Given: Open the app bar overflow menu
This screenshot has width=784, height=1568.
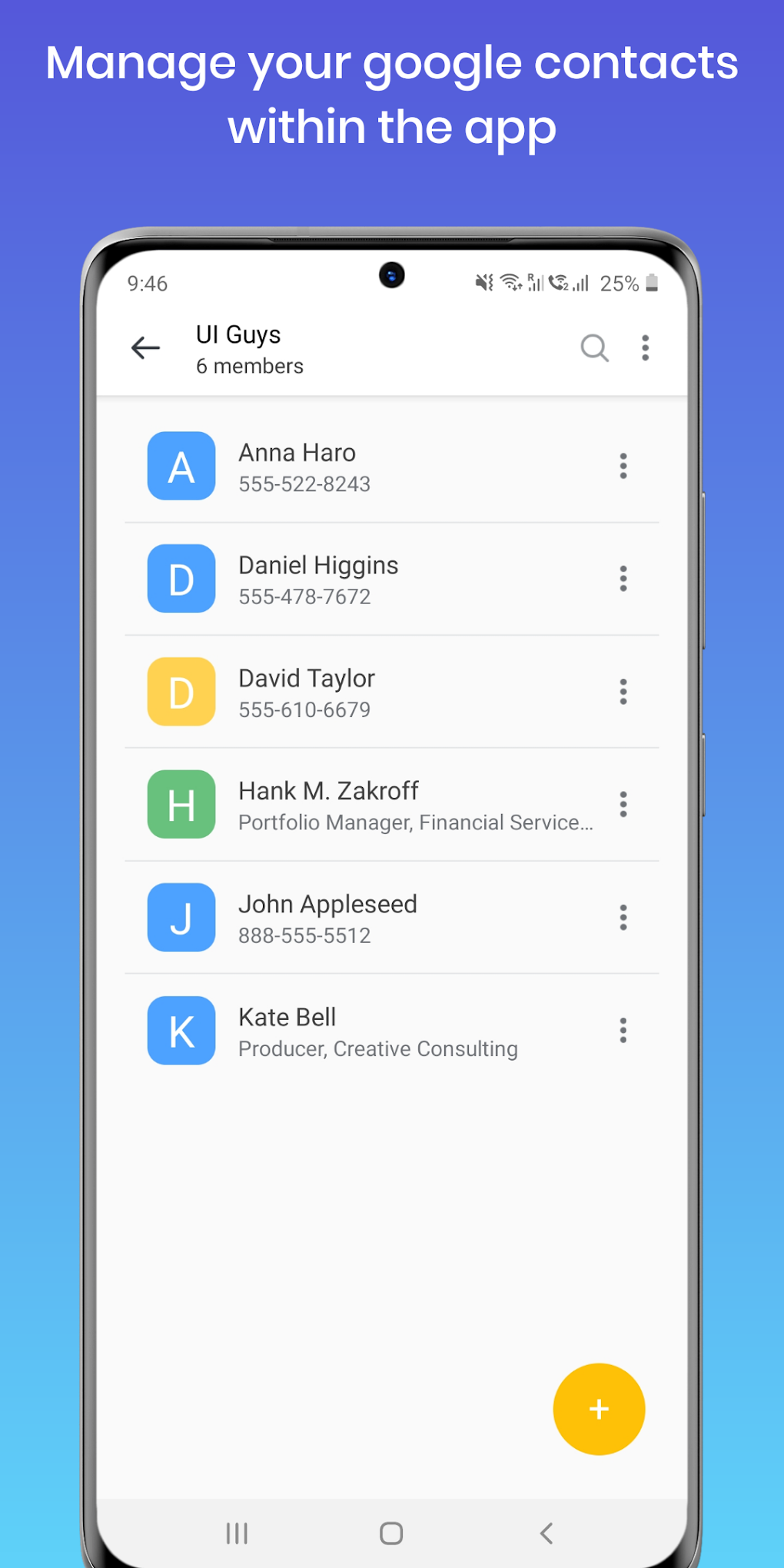Looking at the screenshot, I should pos(646,348).
